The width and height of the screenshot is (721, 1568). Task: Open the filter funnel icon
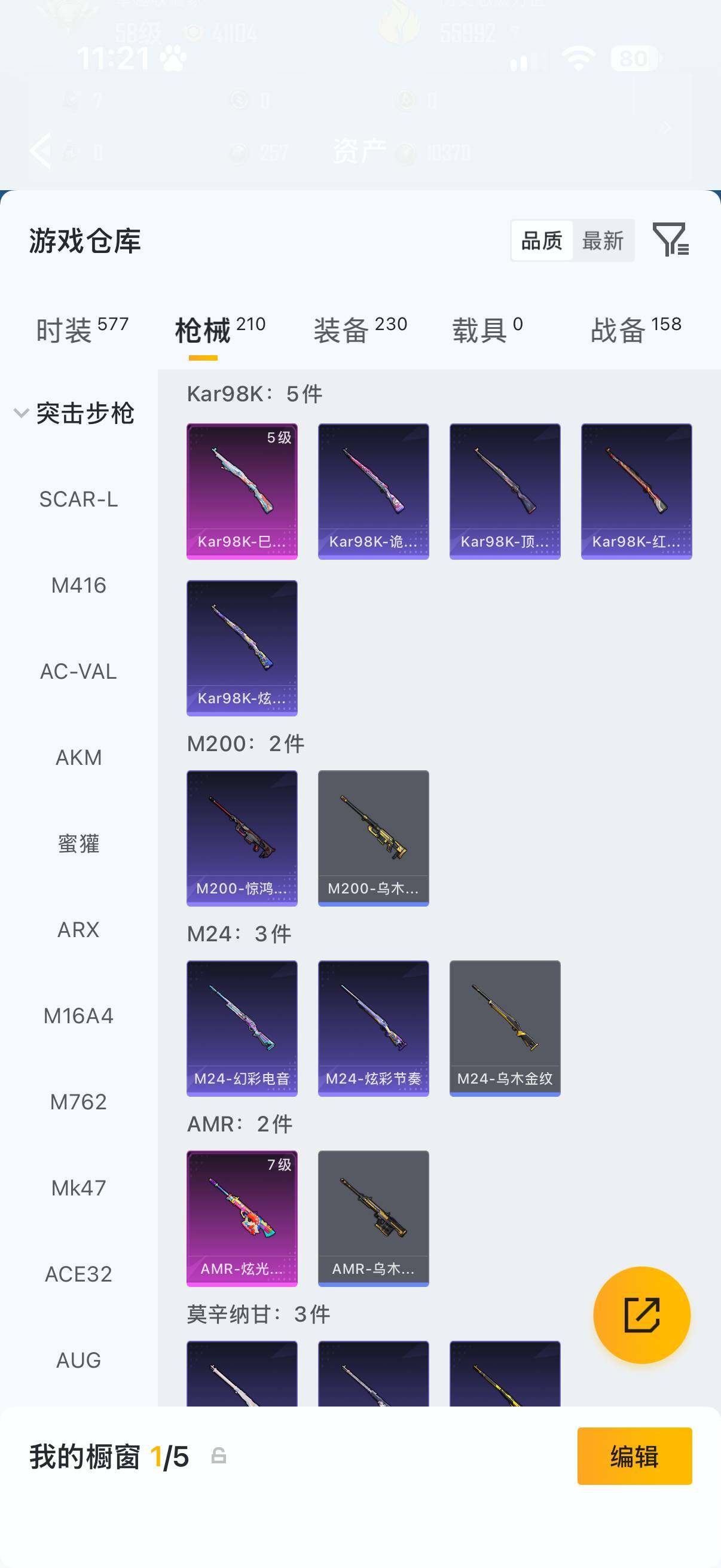point(671,239)
